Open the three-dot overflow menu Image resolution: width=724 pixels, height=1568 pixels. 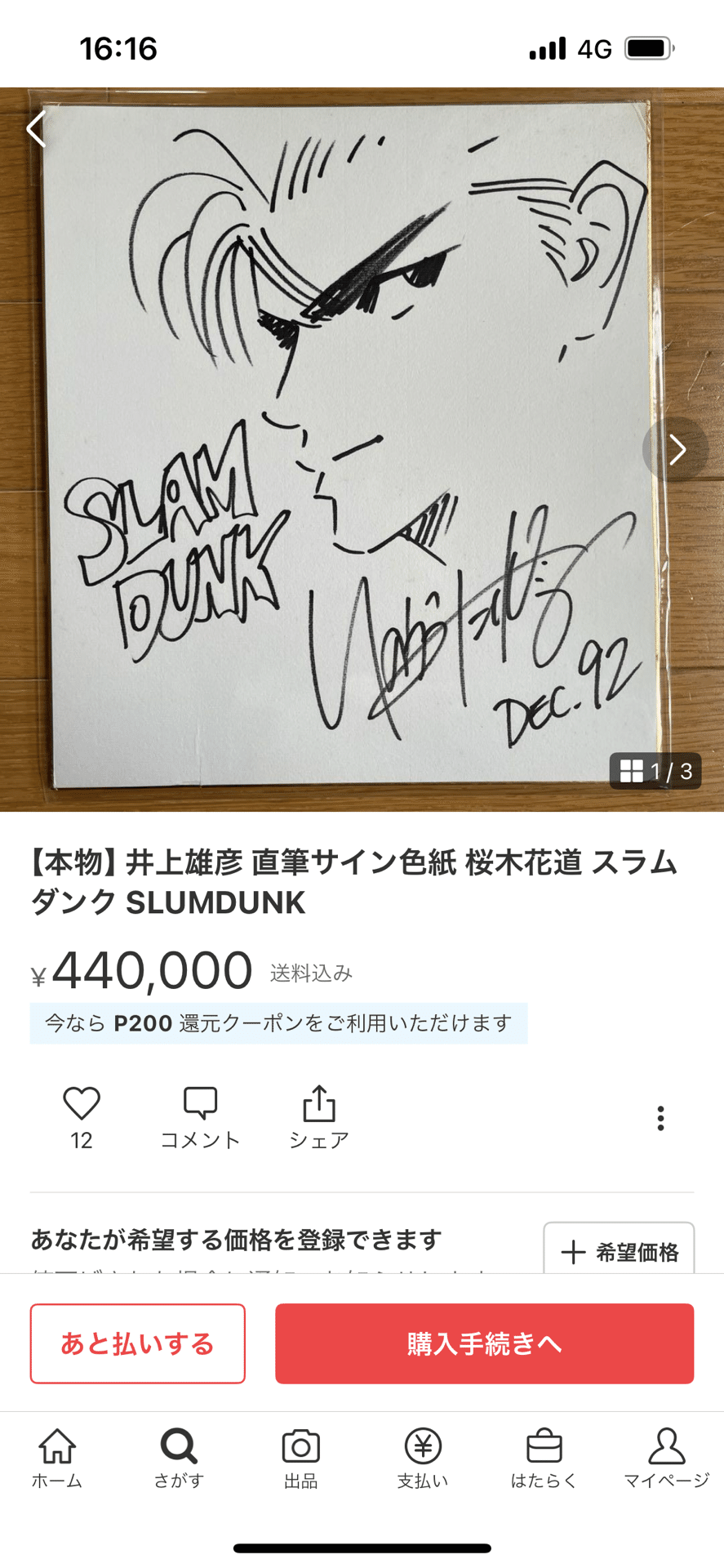point(660,1118)
